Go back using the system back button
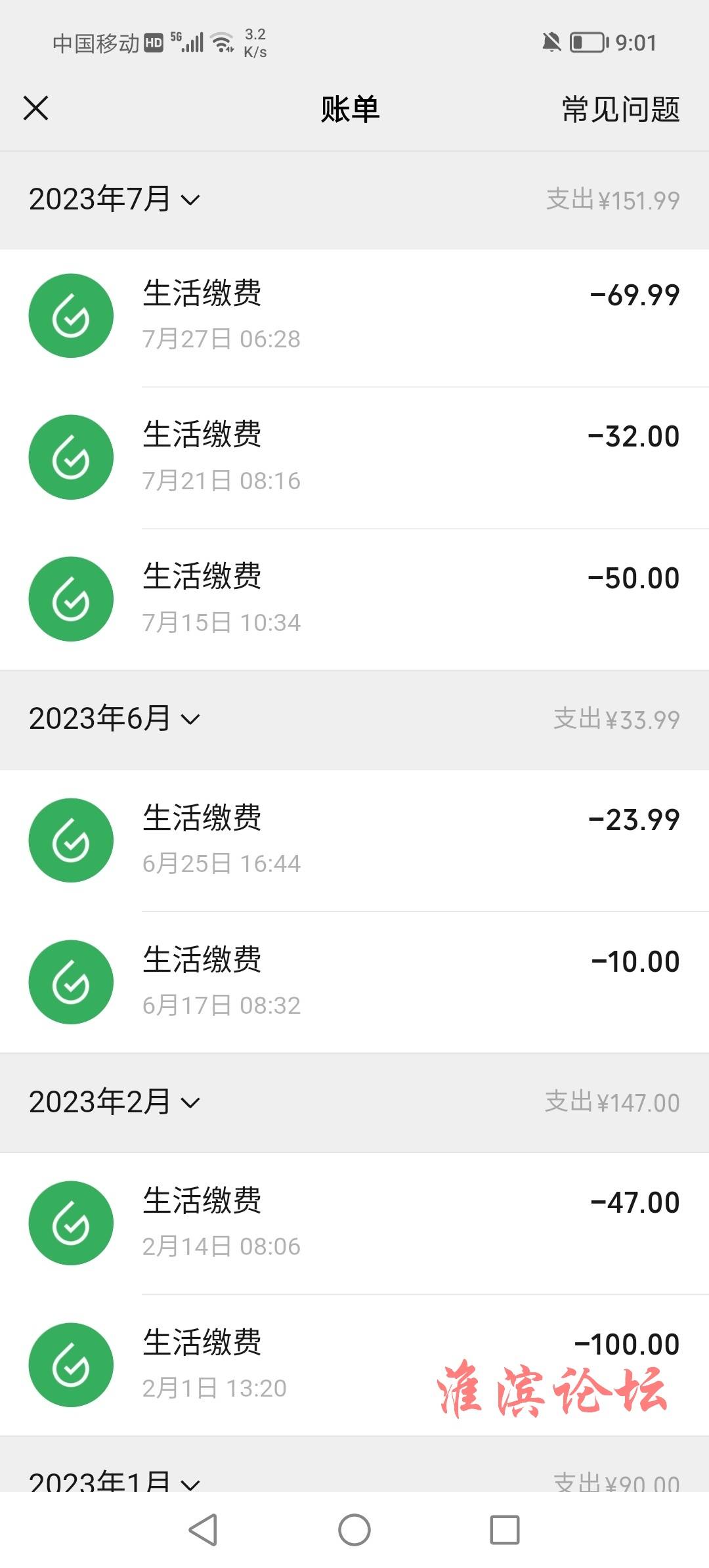 [204, 1530]
